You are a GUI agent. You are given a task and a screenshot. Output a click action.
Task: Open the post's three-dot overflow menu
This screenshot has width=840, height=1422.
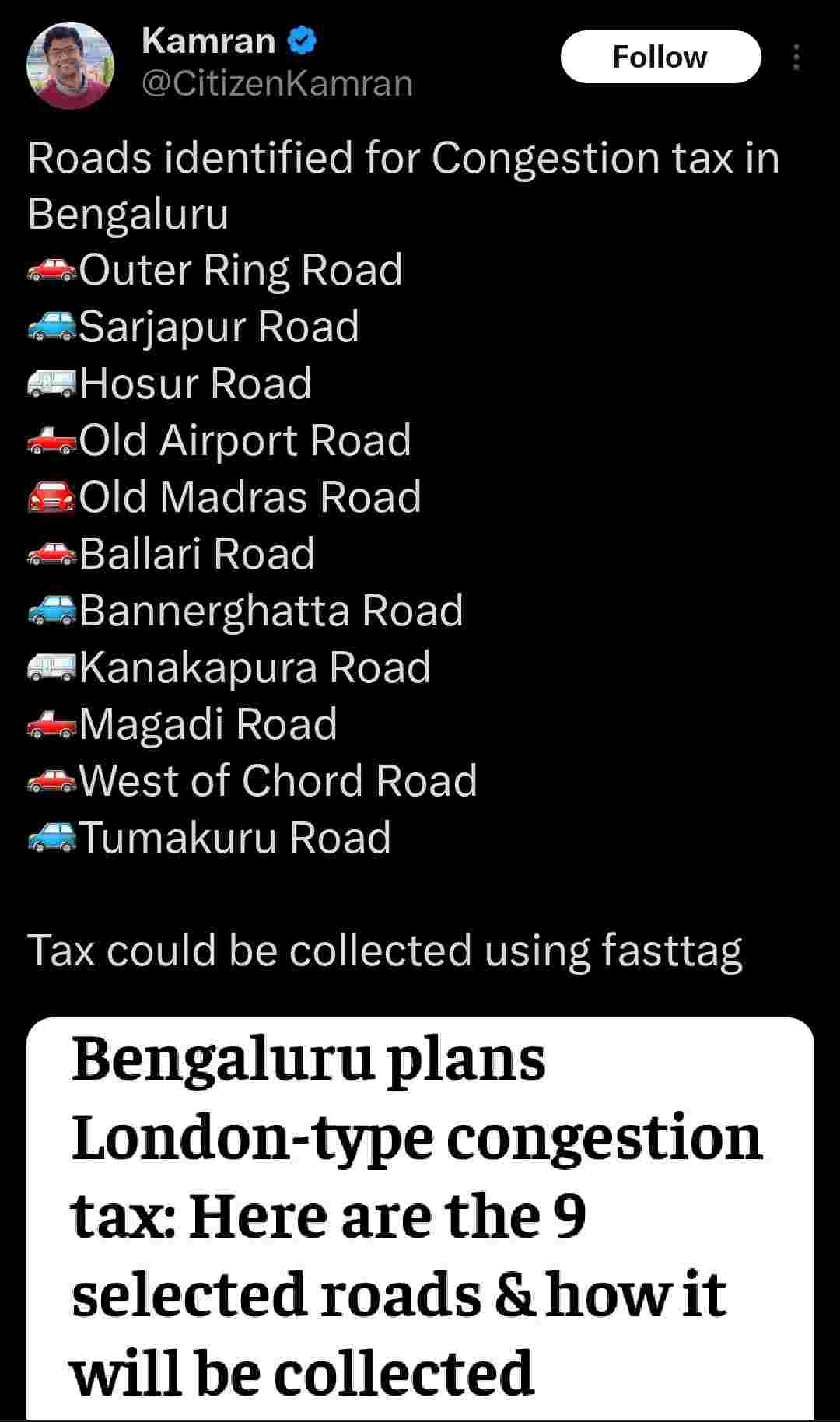click(796, 58)
